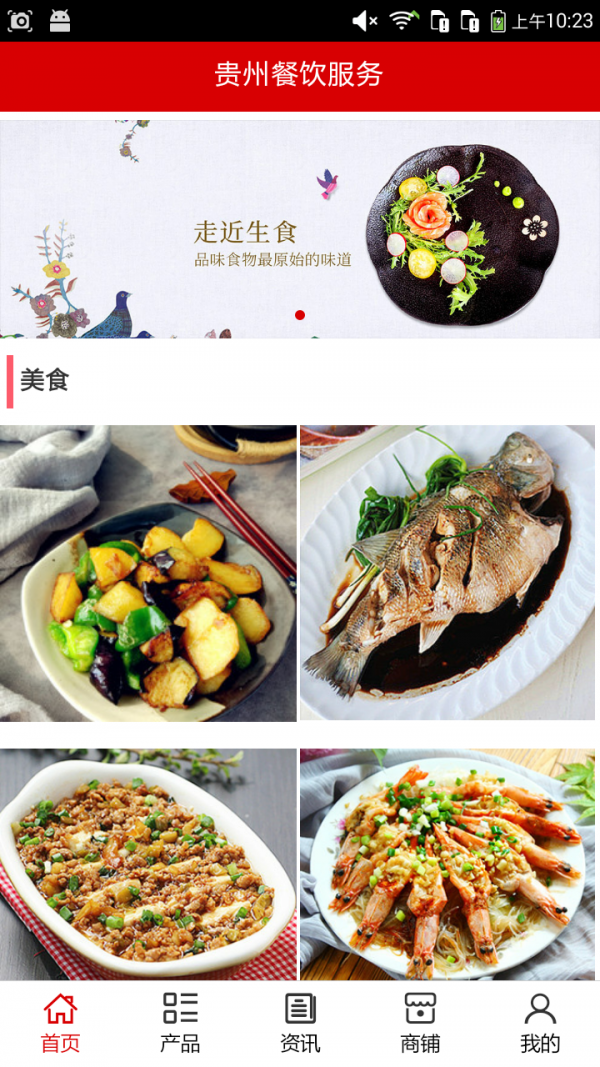This screenshot has width=600, height=1067.
Task: Open the eggplant potato pepper dish tile
Action: [148, 573]
